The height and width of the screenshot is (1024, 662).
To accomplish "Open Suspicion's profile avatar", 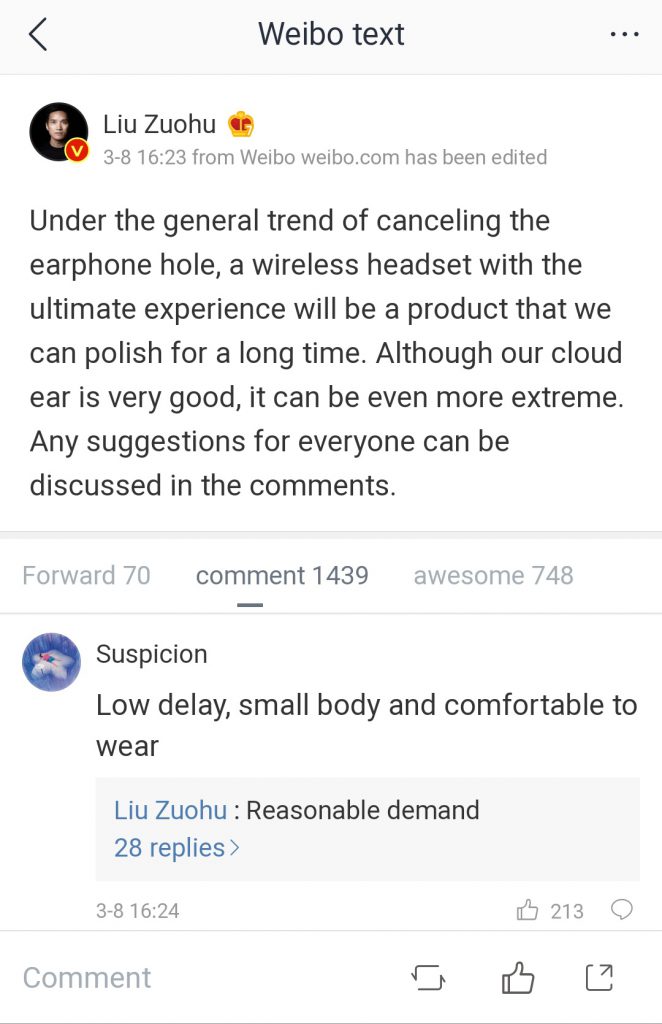I will (x=51, y=662).
